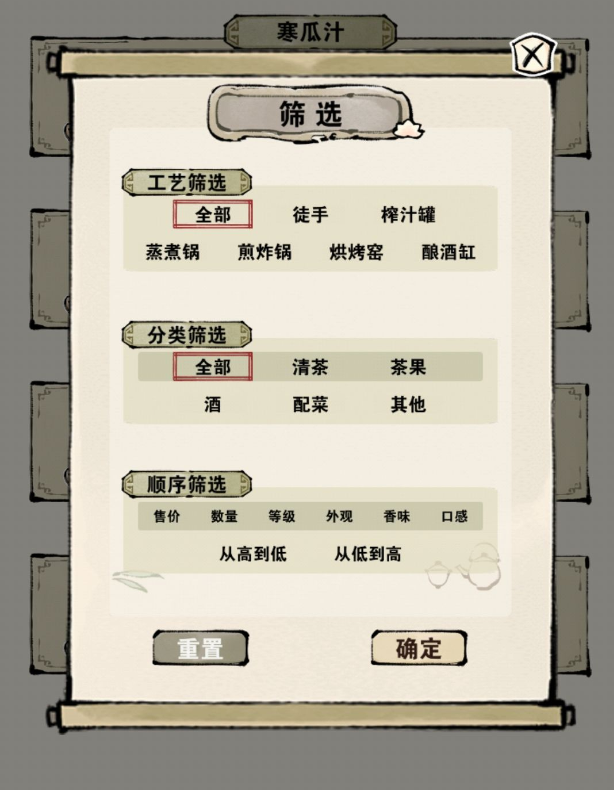Sort by 售价
This screenshot has width=614, height=790.
(167, 517)
